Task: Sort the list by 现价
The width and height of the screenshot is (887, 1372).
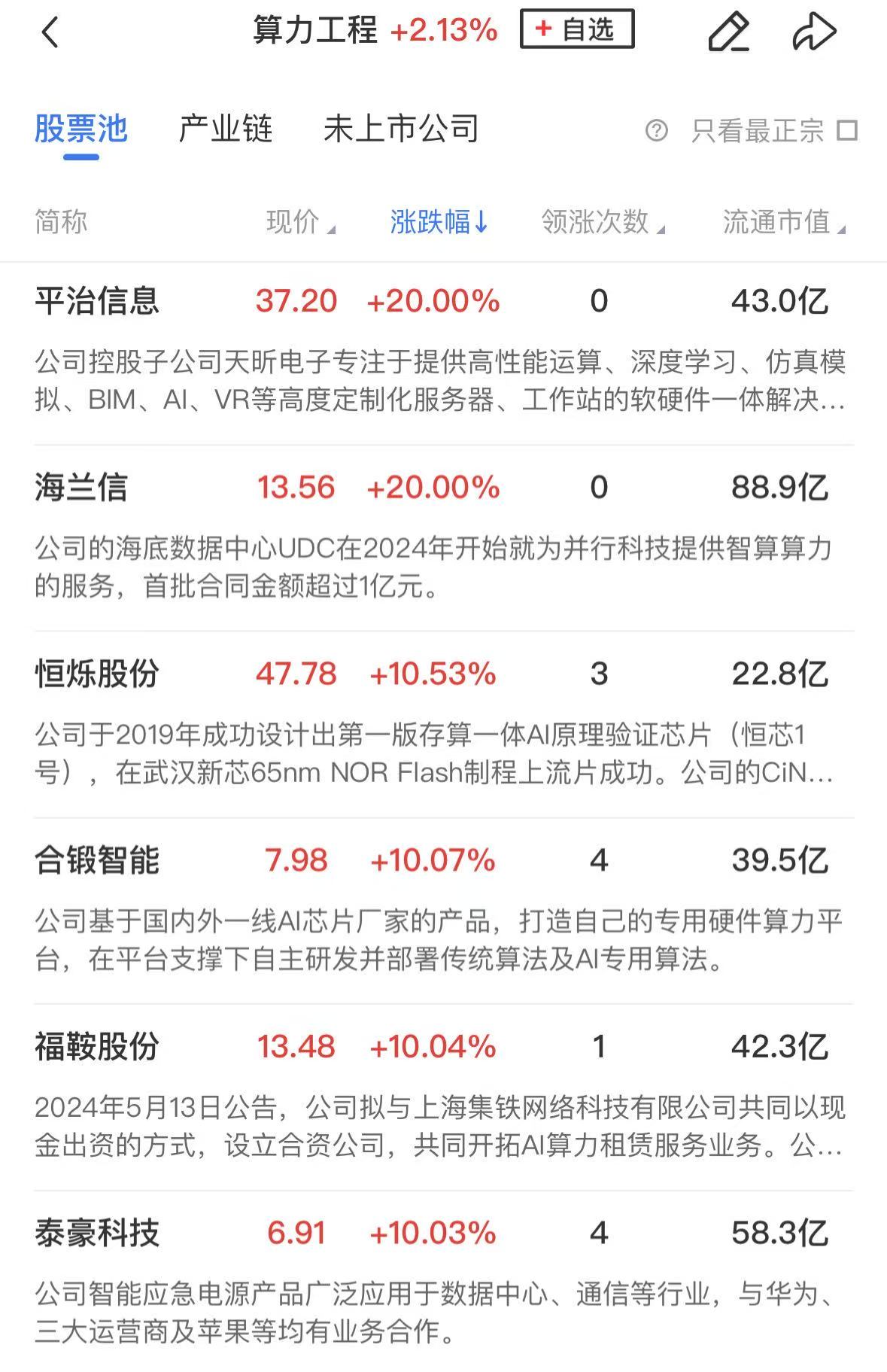Action: [299, 222]
